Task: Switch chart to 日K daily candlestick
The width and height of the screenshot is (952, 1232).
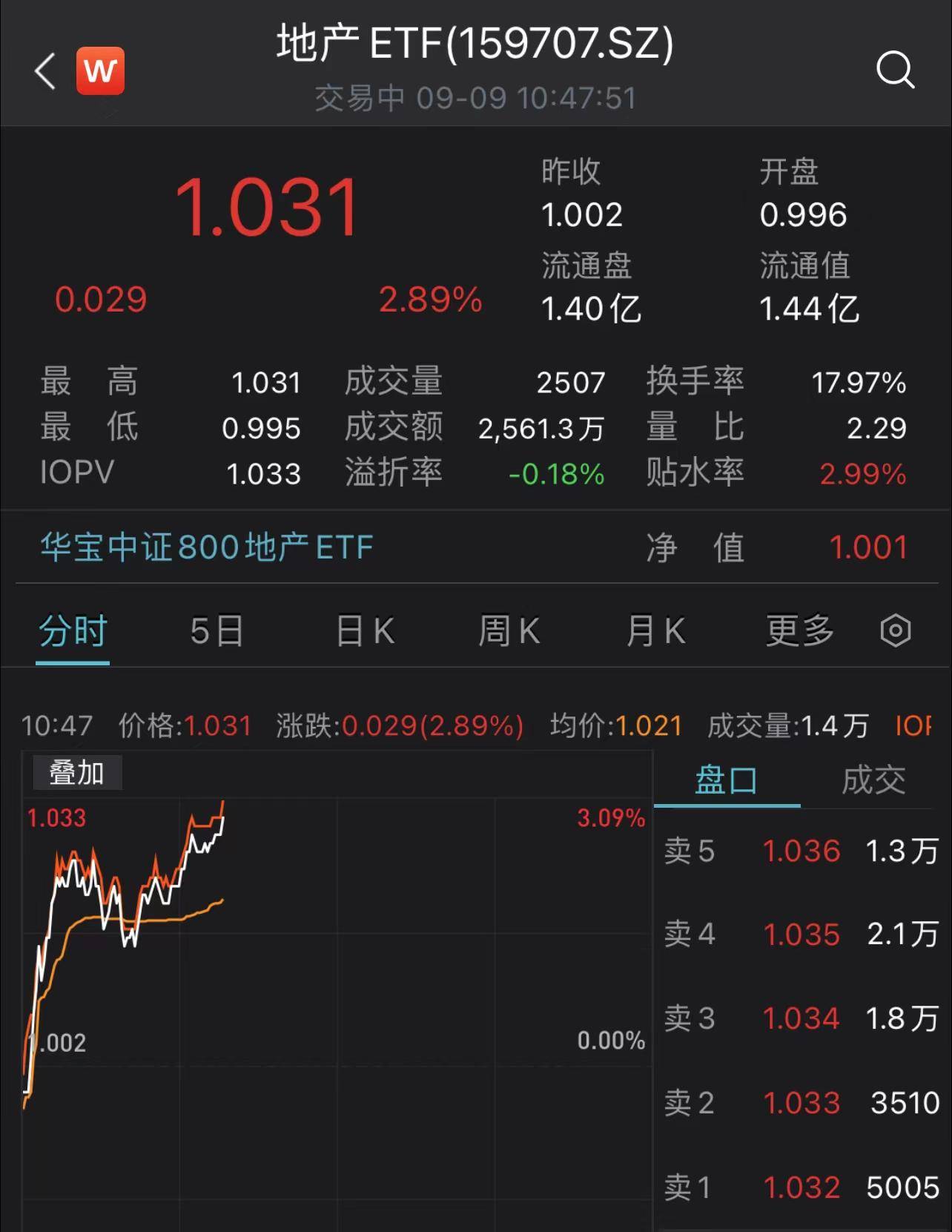Action: pos(363,630)
